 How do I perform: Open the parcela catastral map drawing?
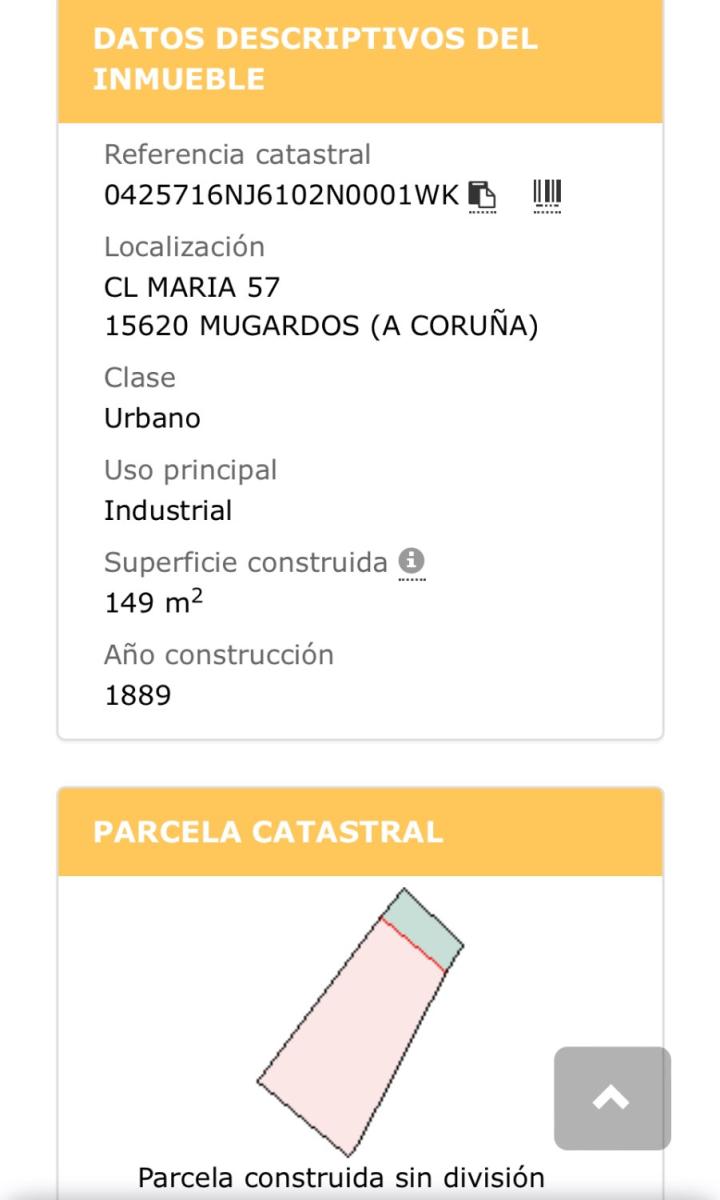(360, 1022)
